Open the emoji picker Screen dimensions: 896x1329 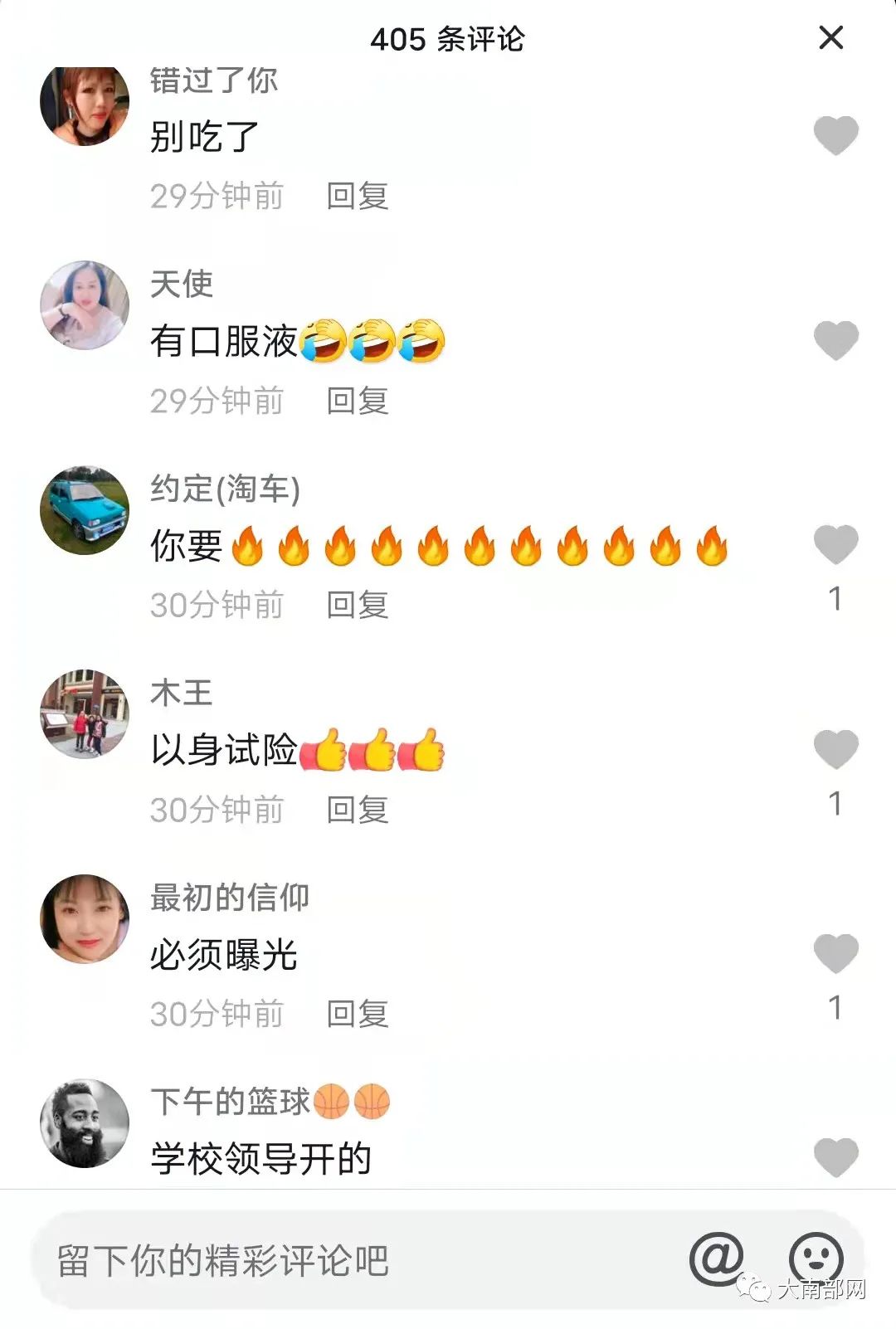tap(816, 1259)
